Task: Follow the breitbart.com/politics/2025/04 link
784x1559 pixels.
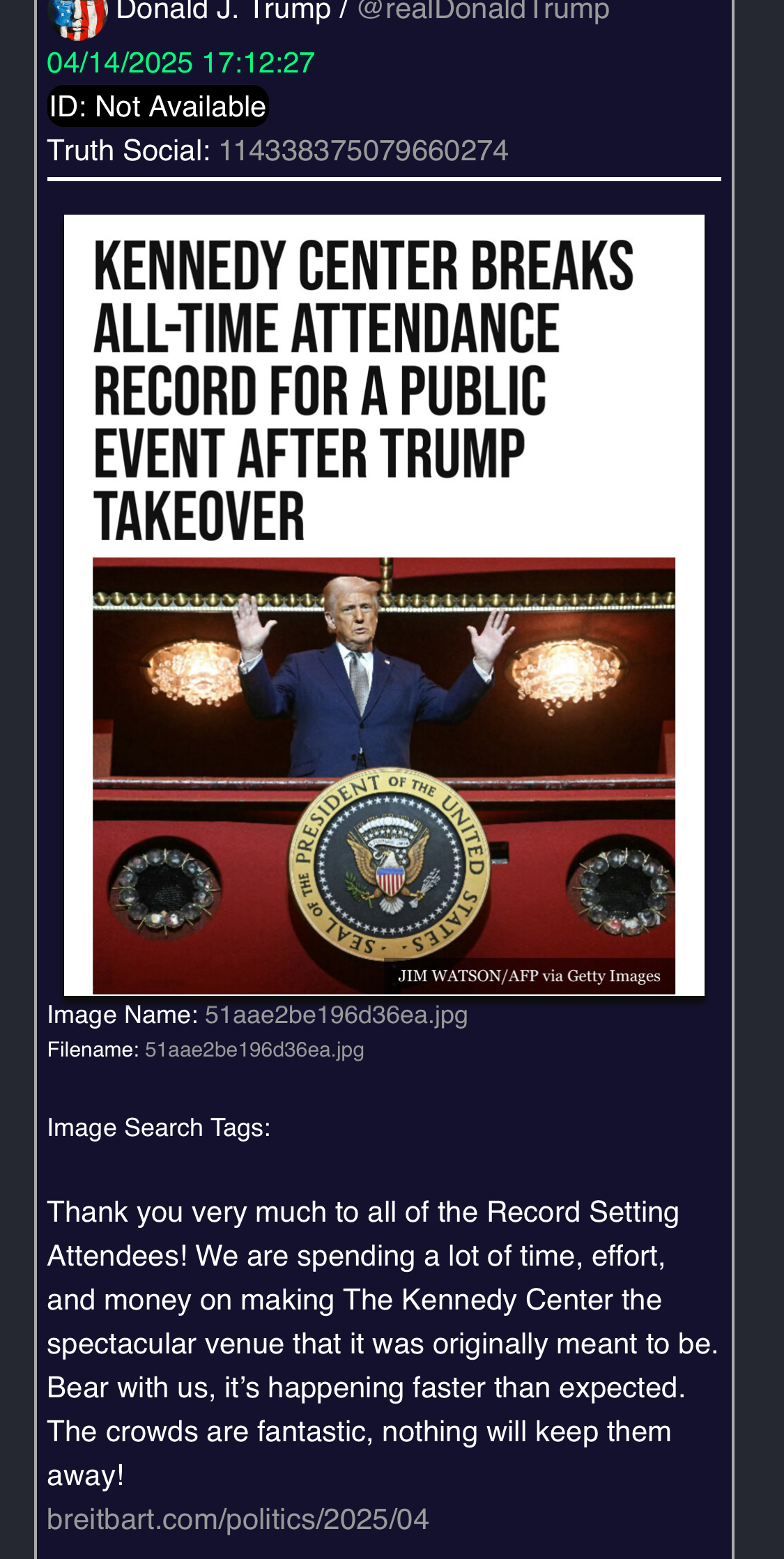Action: (x=238, y=1519)
